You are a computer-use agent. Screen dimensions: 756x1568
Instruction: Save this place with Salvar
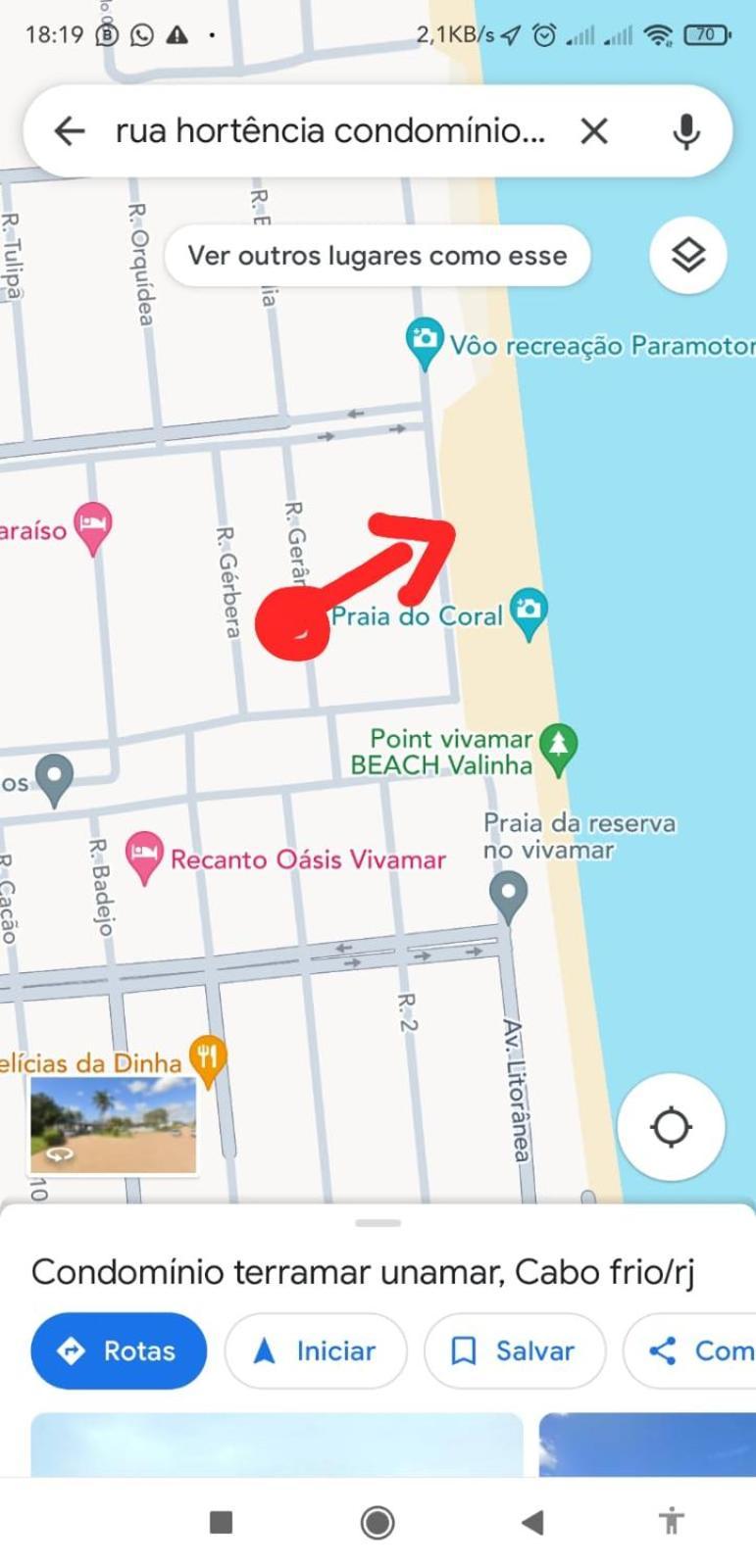(x=514, y=1350)
